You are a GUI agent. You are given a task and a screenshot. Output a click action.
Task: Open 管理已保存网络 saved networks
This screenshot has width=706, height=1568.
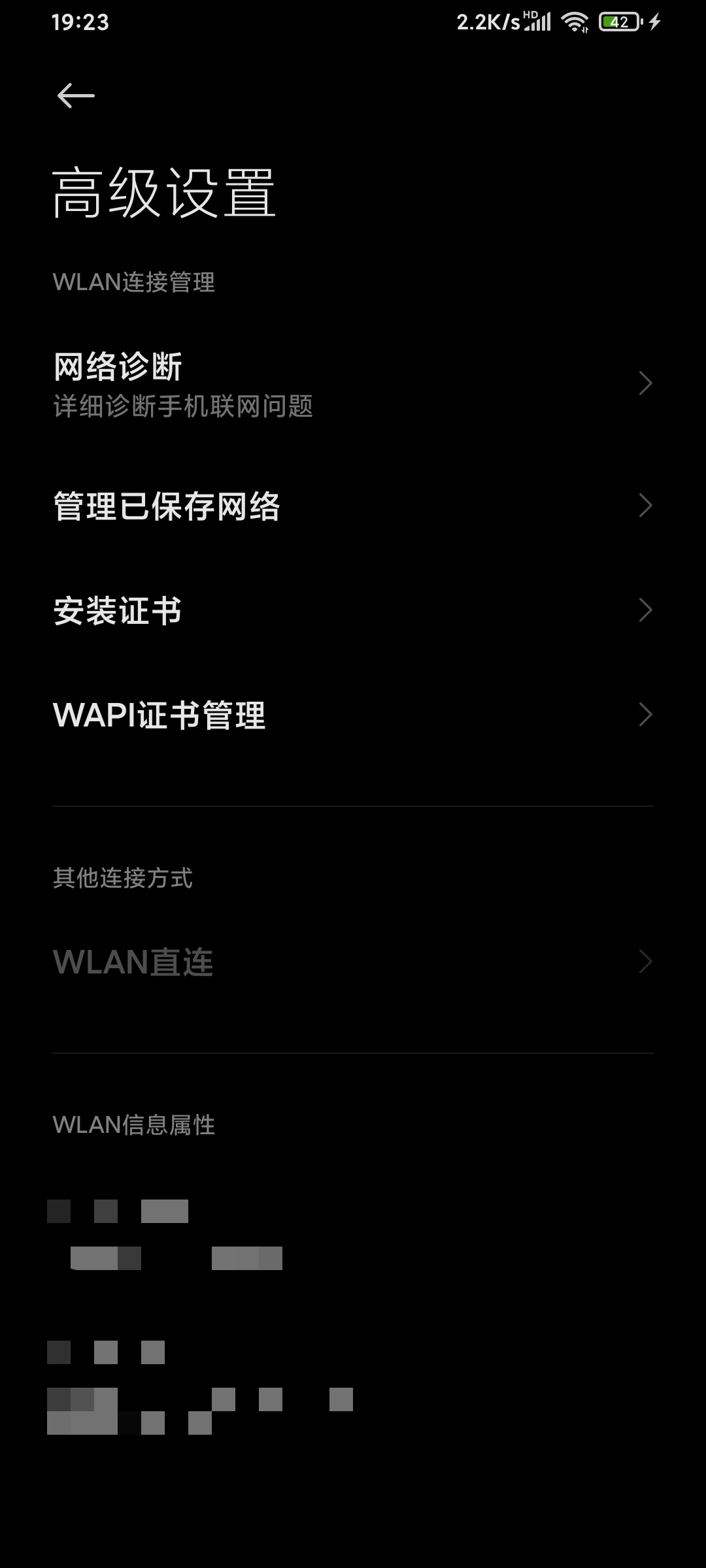pyautogui.click(x=353, y=506)
